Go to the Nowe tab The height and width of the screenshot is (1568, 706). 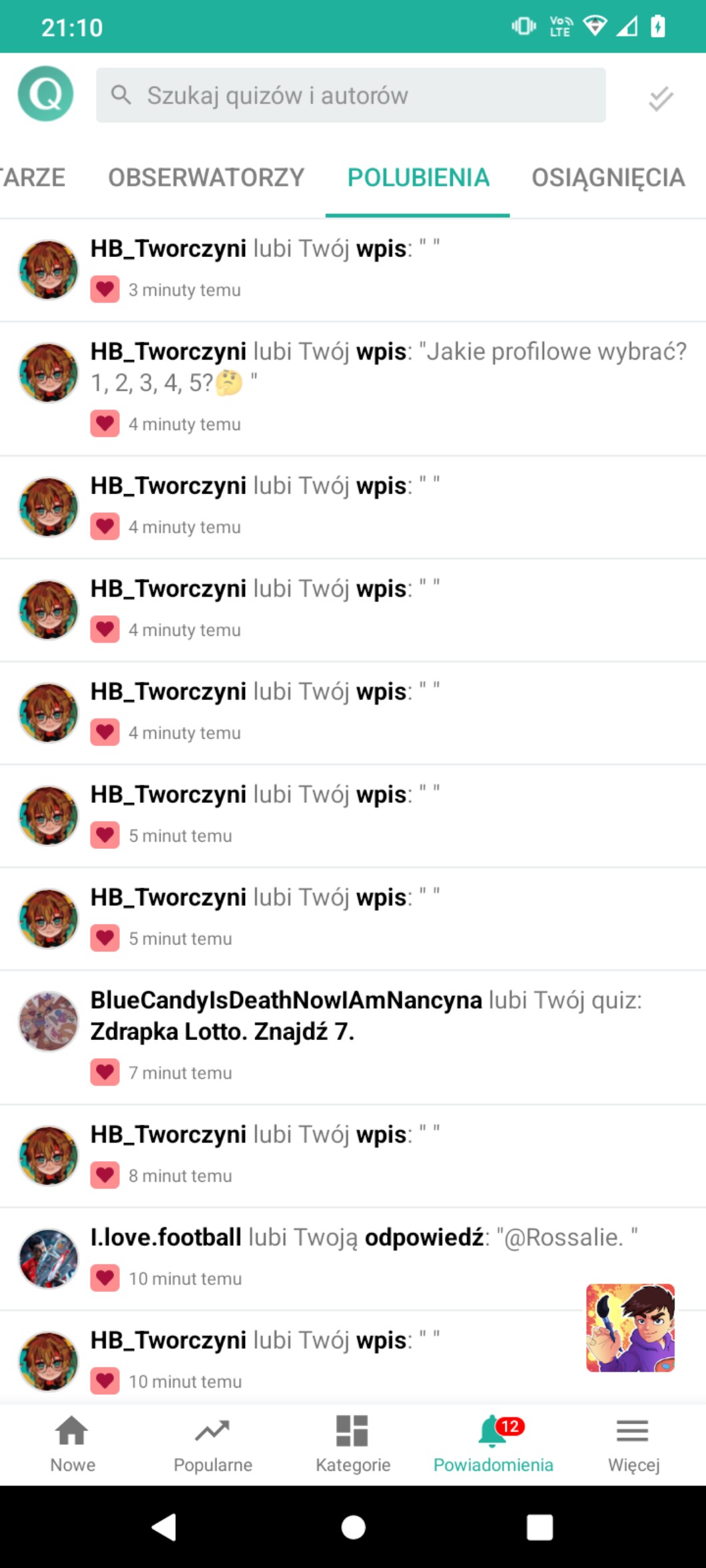[73, 1443]
